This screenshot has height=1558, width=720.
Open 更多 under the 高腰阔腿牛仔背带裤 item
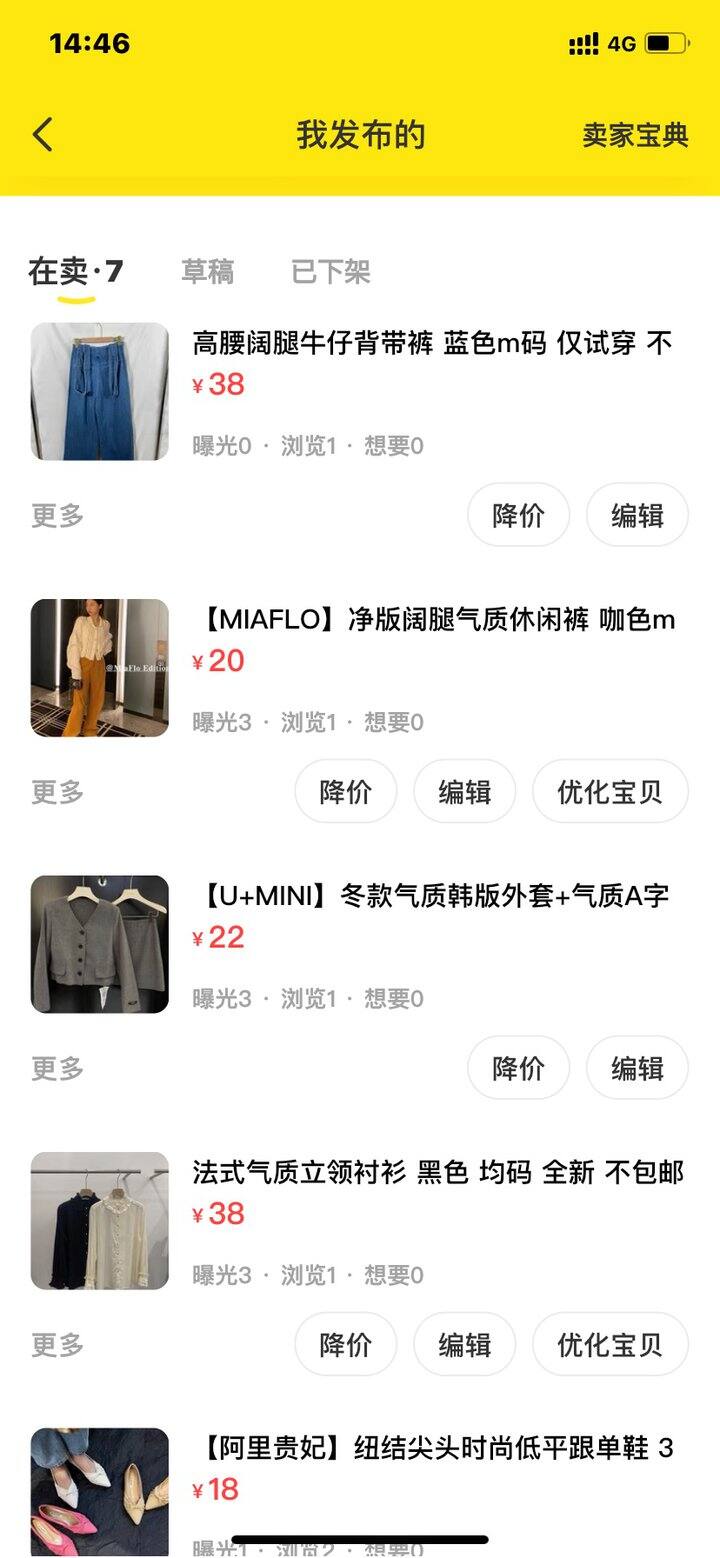pos(58,516)
